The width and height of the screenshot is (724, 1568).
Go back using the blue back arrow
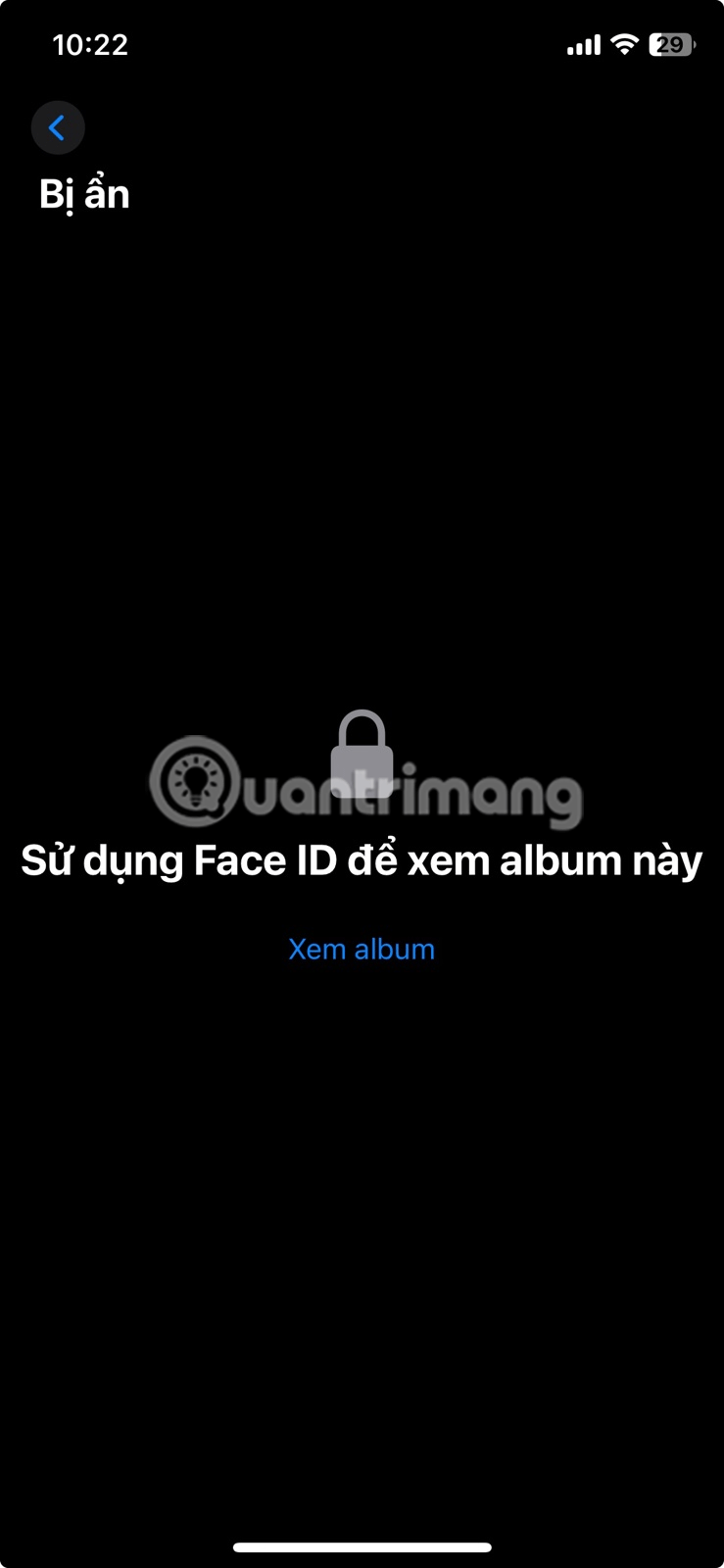tap(58, 127)
